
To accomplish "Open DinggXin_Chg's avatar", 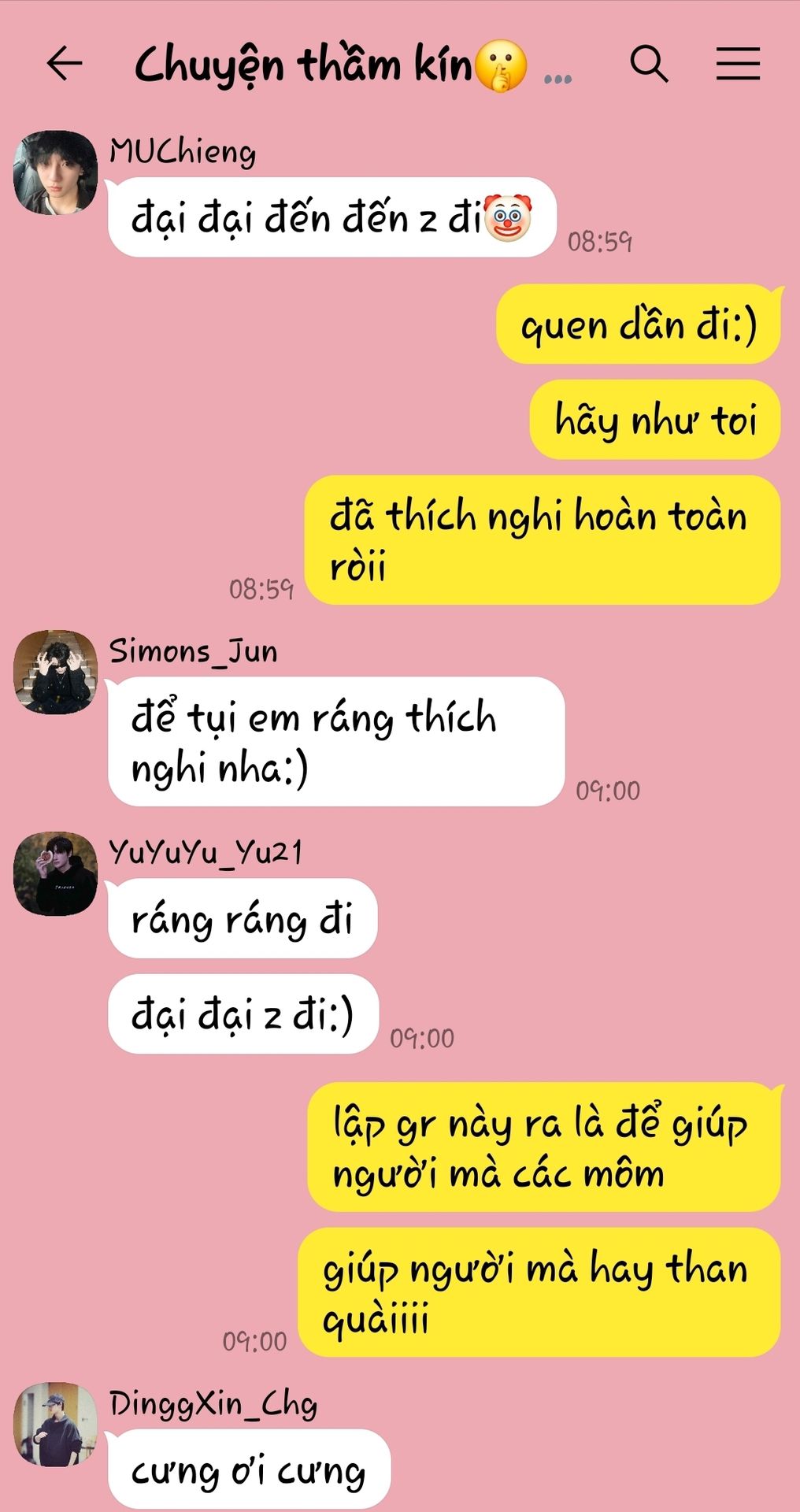I will [x=55, y=1424].
